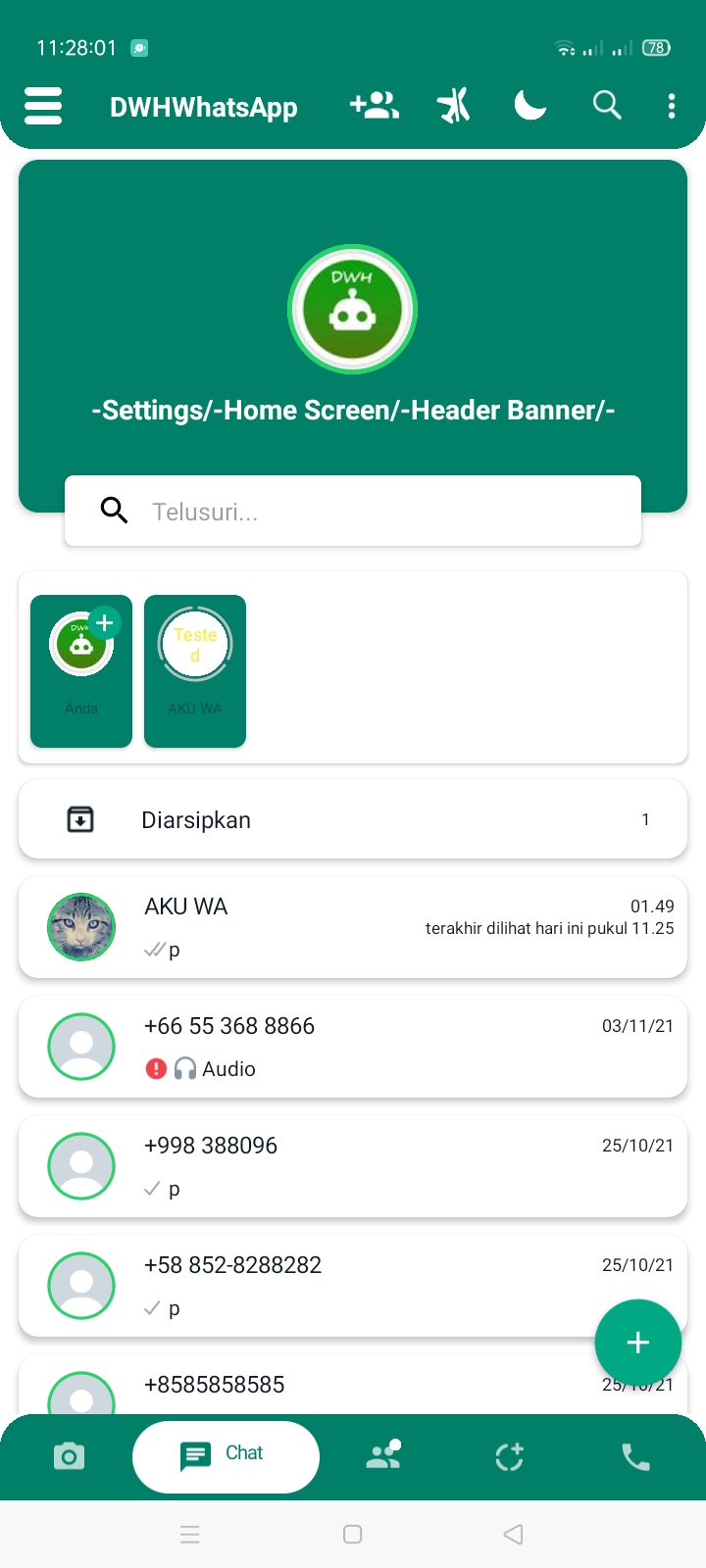Switch to the groups tab
Image resolution: width=706 pixels, height=1568 pixels.
tap(382, 1456)
